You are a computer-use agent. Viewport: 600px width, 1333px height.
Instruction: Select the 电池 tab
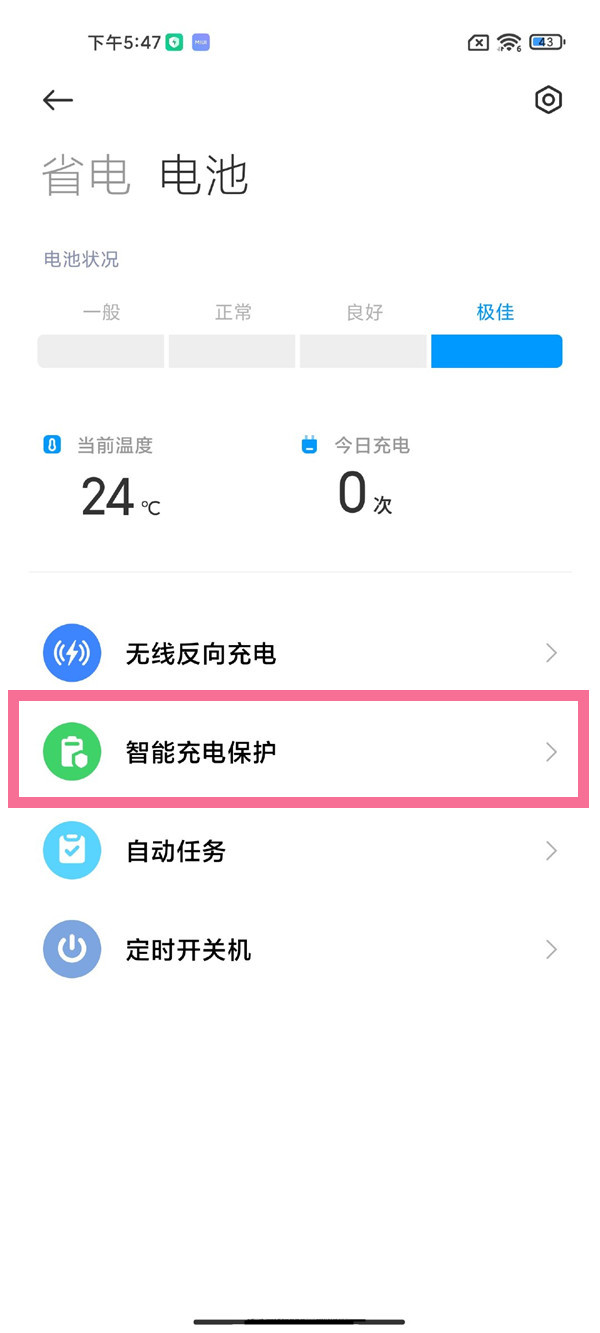pos(204,176)
